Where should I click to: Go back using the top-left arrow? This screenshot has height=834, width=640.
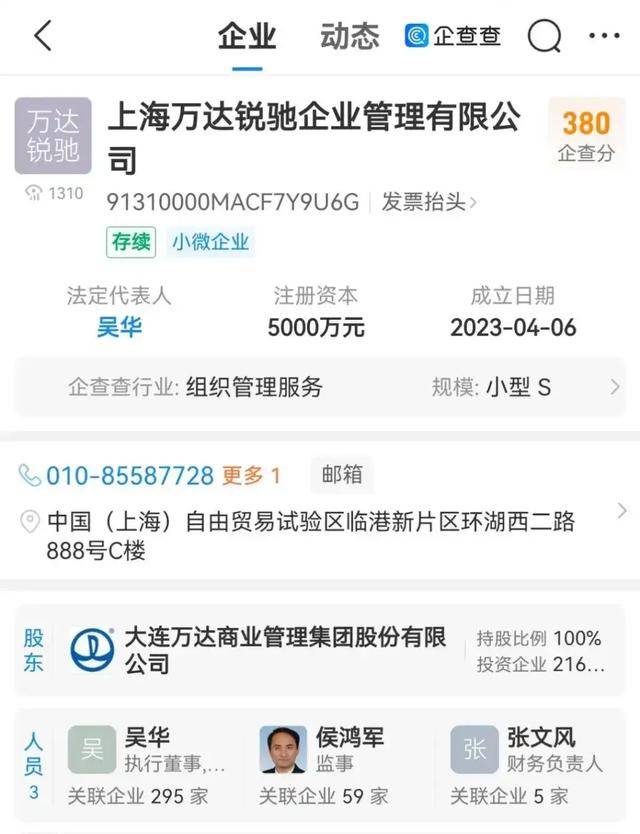point(42,37)
